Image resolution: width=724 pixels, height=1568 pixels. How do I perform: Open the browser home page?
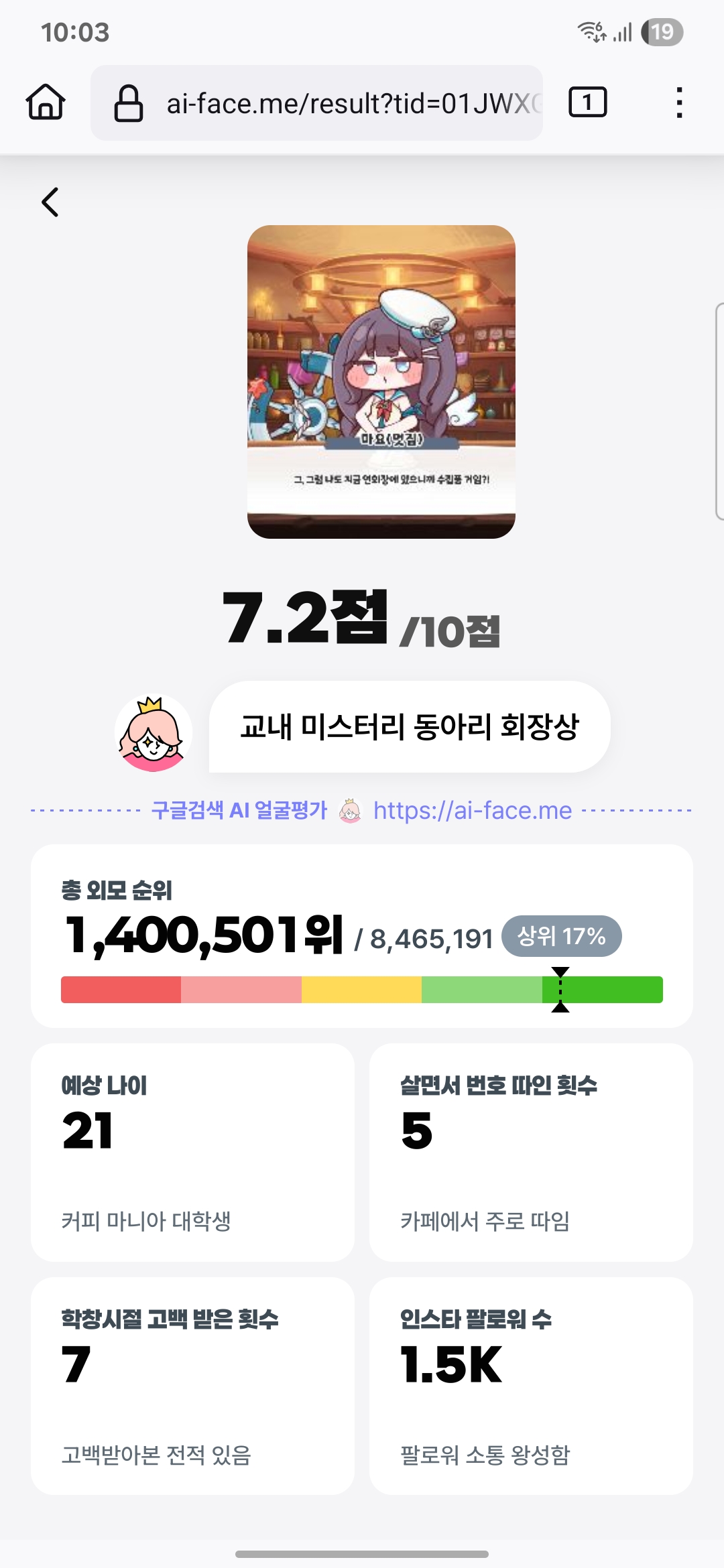46,103
